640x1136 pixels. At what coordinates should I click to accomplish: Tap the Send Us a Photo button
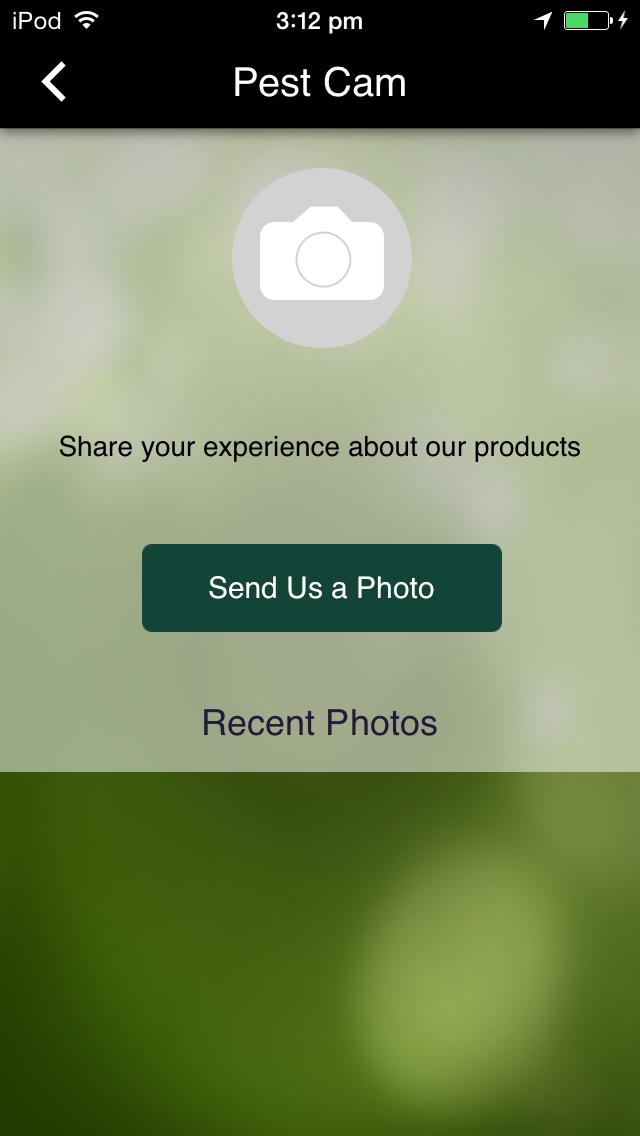pyautogui.click(x=321, y=588)
